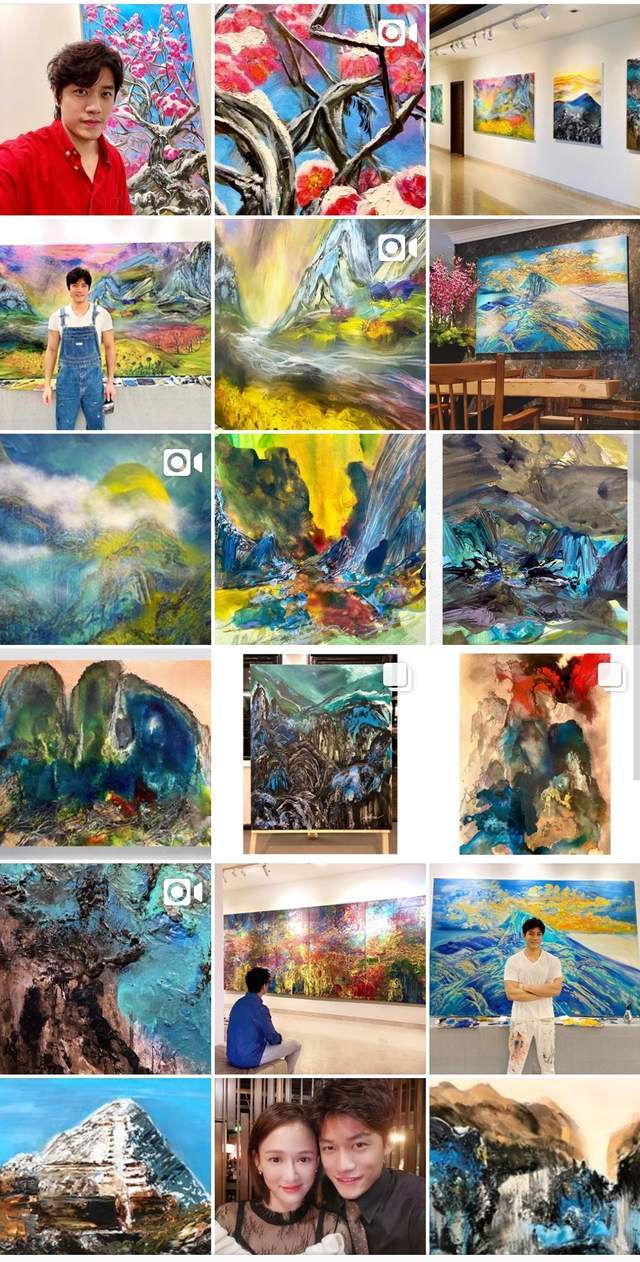Open the red-topped vertical mountain painting album
Screen dimensions: 640x1262
click(535, 752)
